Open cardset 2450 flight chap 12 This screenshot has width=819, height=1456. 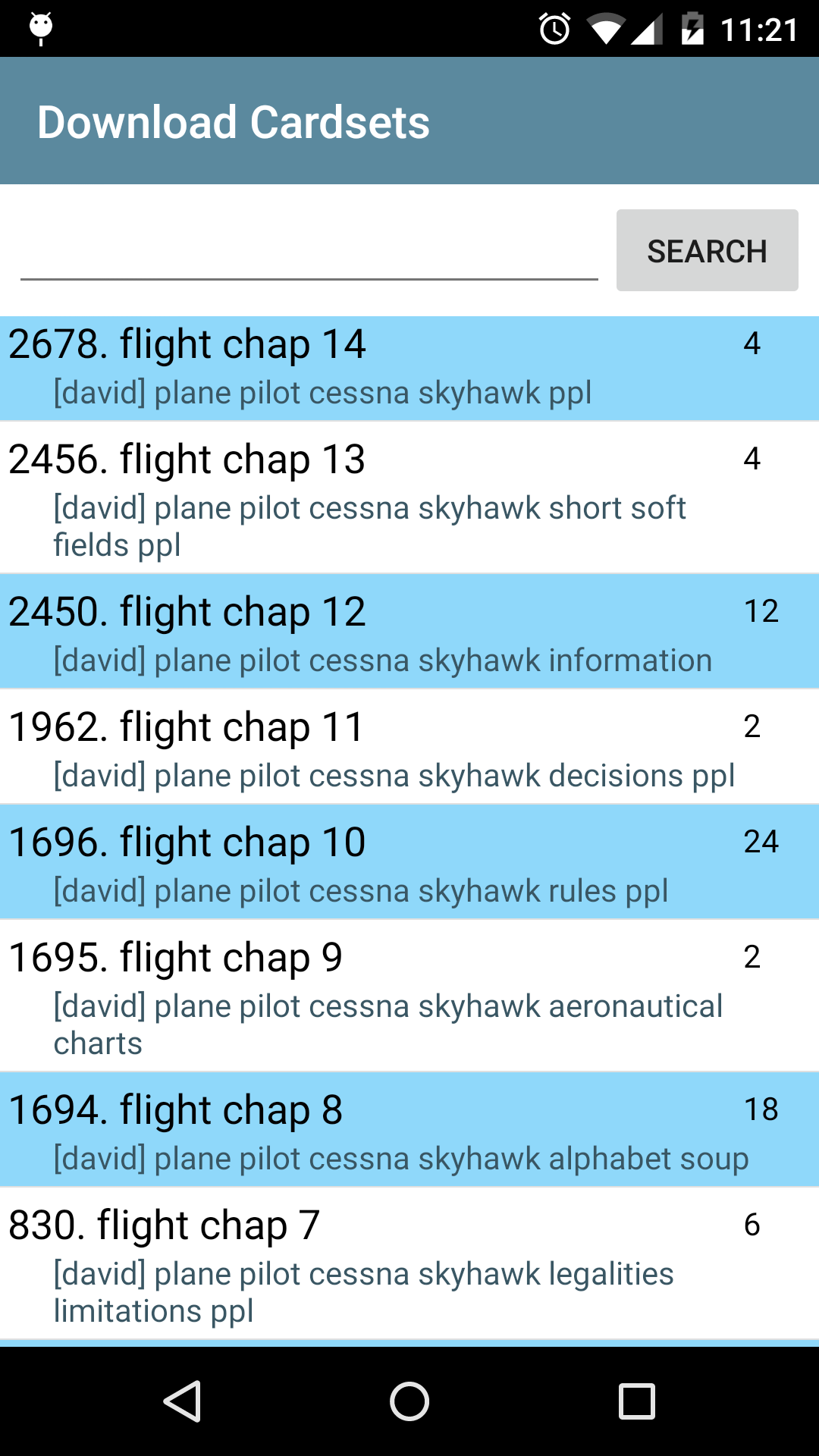pos(409,632)
